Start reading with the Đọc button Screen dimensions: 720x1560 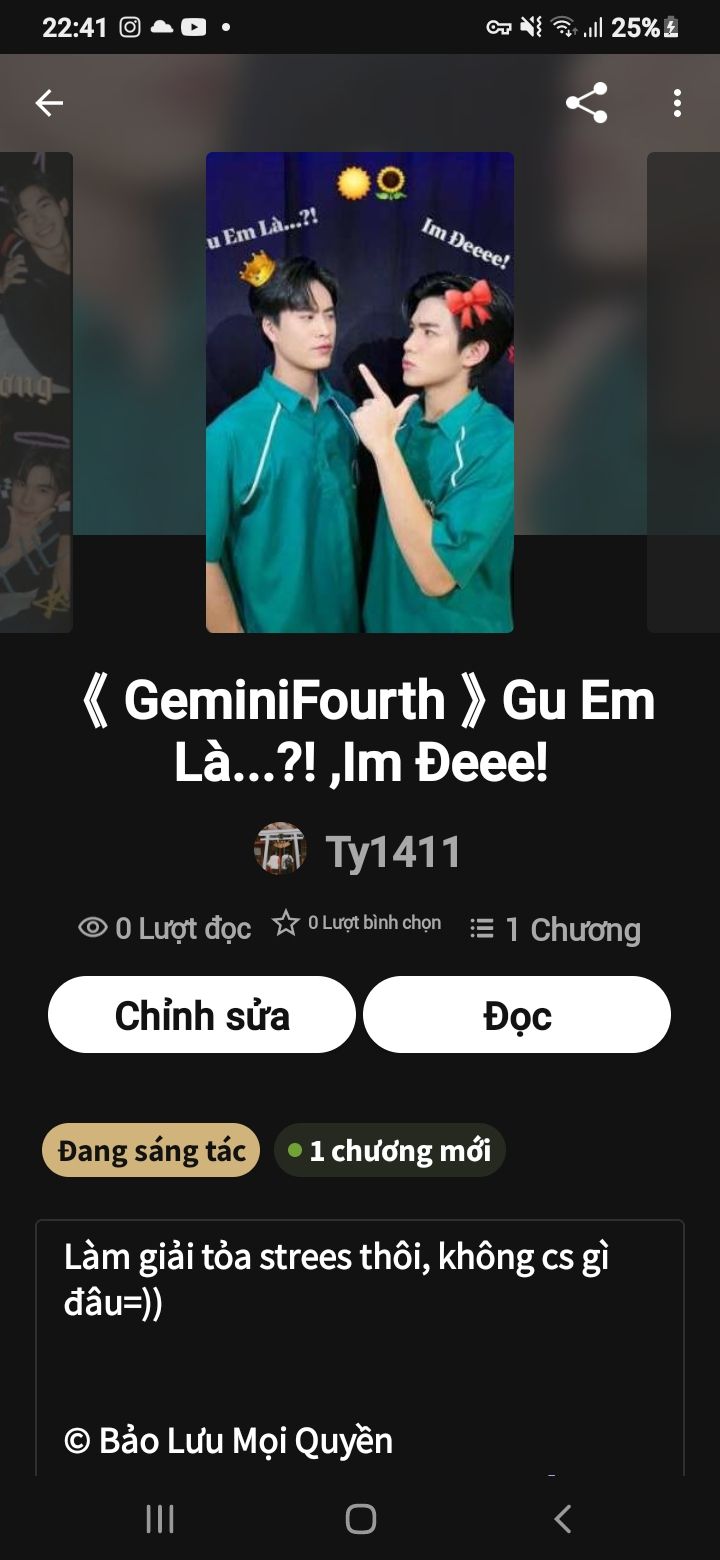tap(517, 1015)
